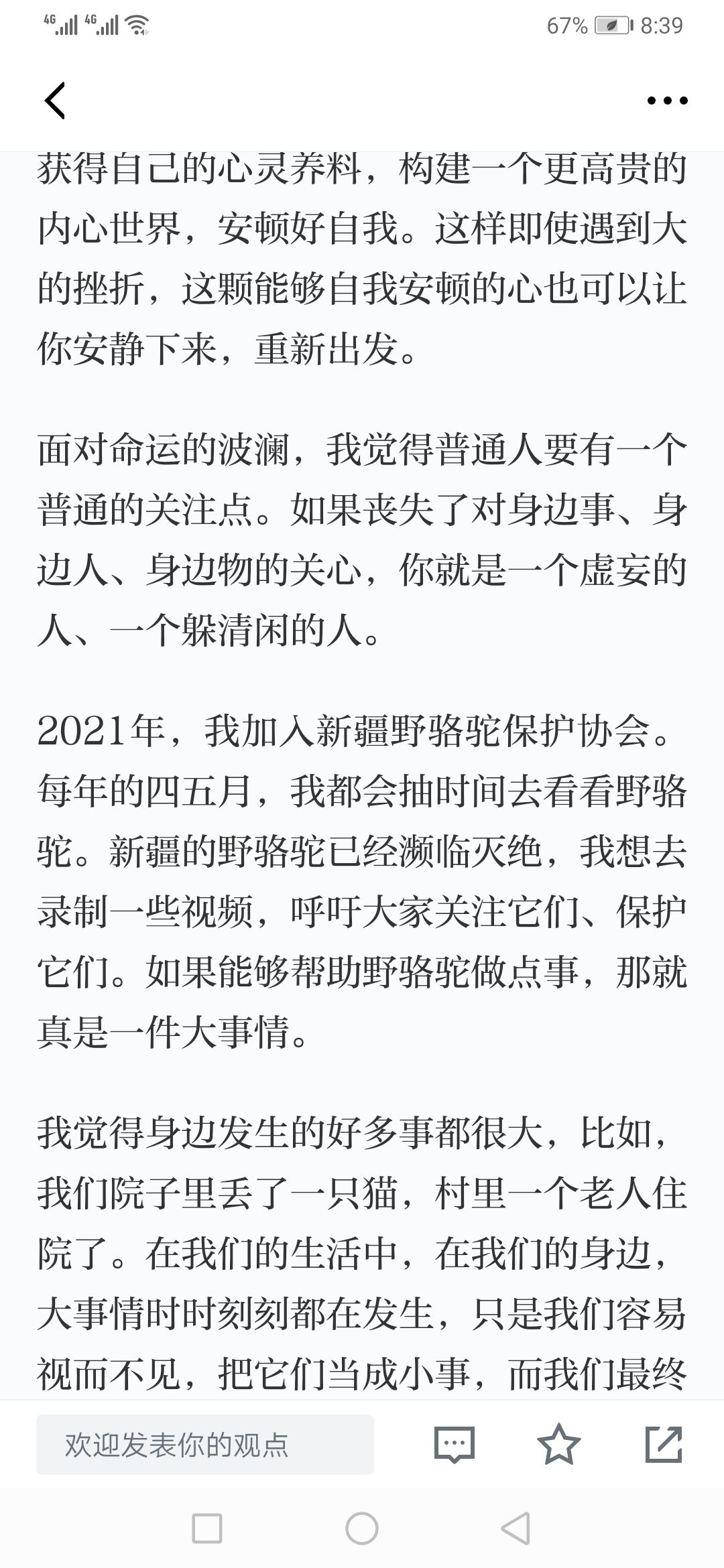This screenshot has height=1568, width=724.
Task: Tap the system home button
Action: point(362,1529)
